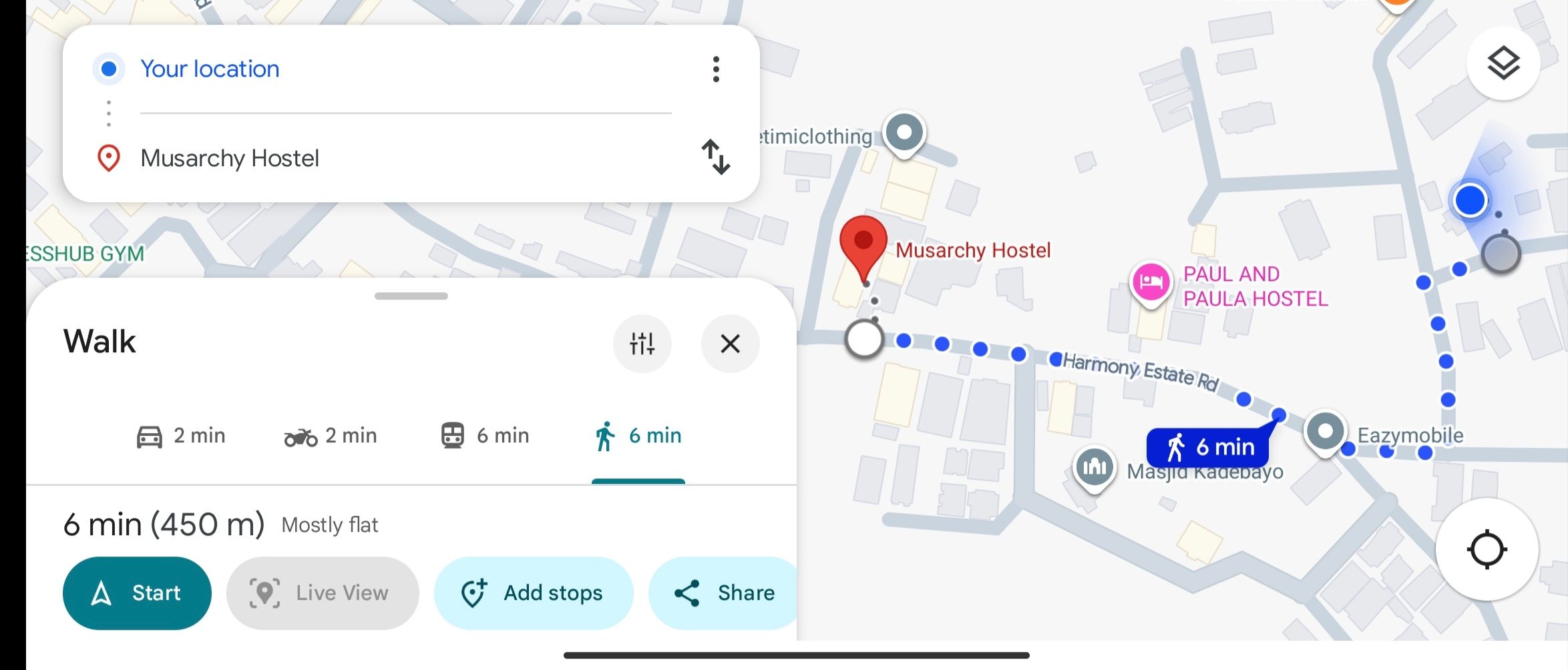Change the Musarchy Hostel destination field
The width and height of the screenshot is (1568, 670).
click(x=230, y=159)
